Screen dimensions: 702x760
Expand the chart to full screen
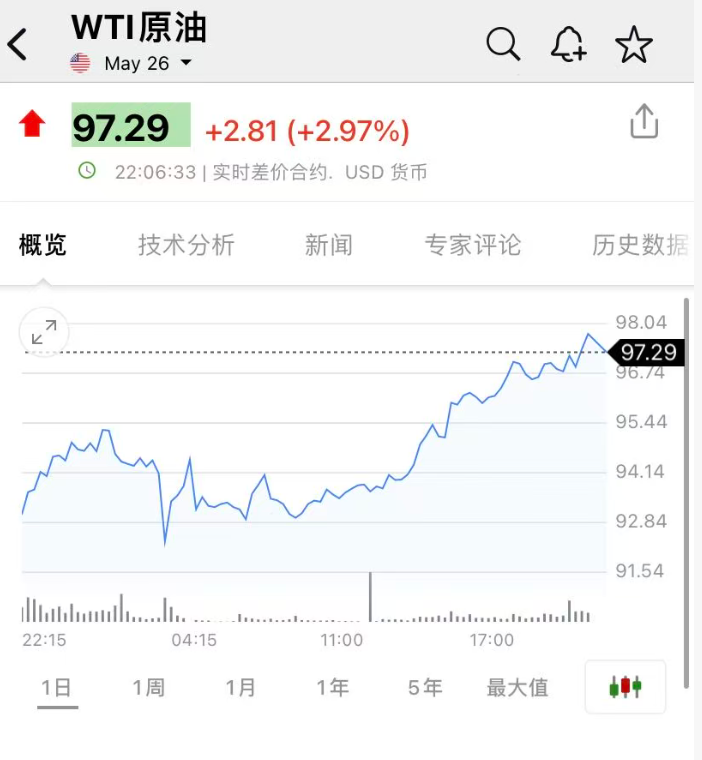tap(44, 333)
